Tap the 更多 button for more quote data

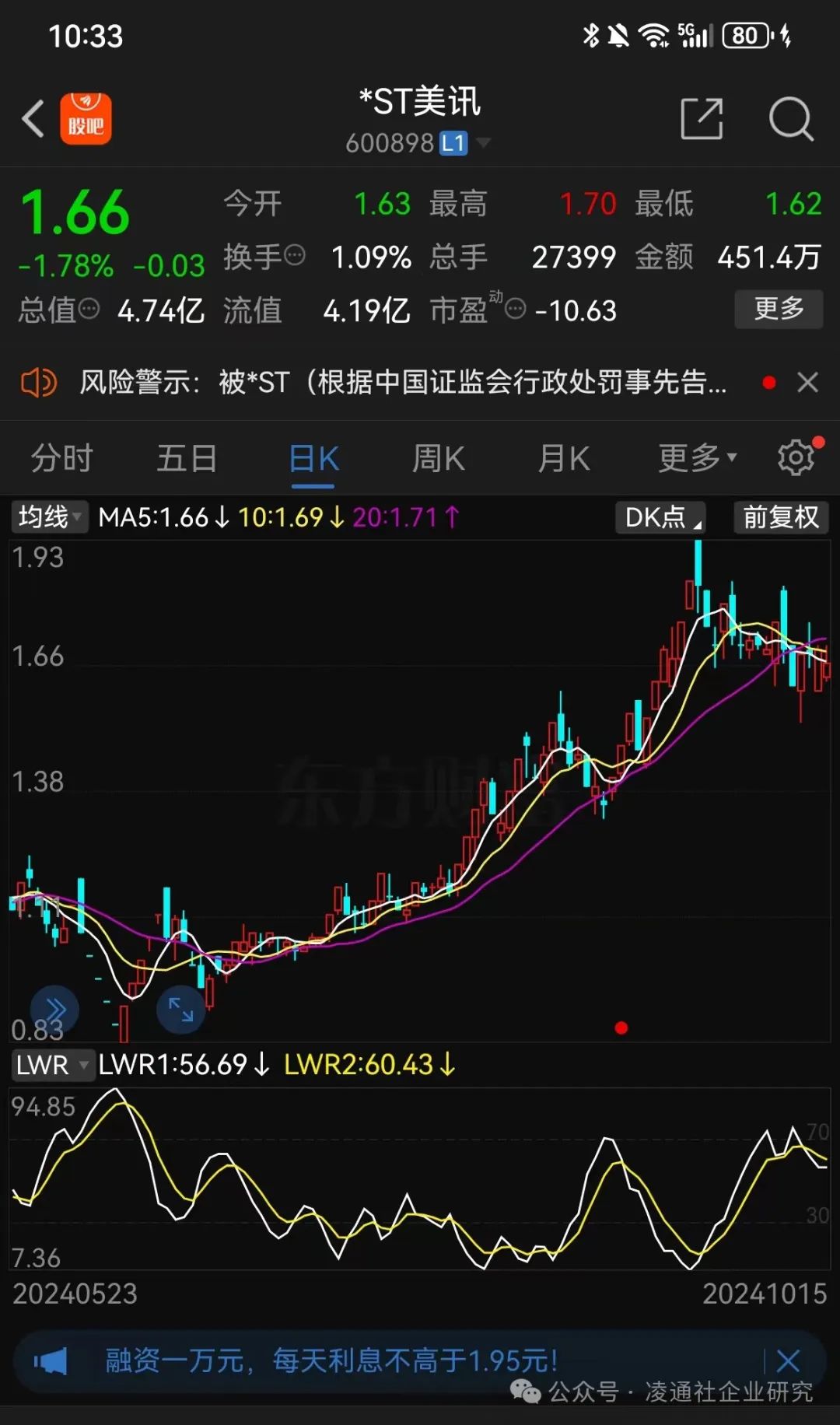pos(779,309)
